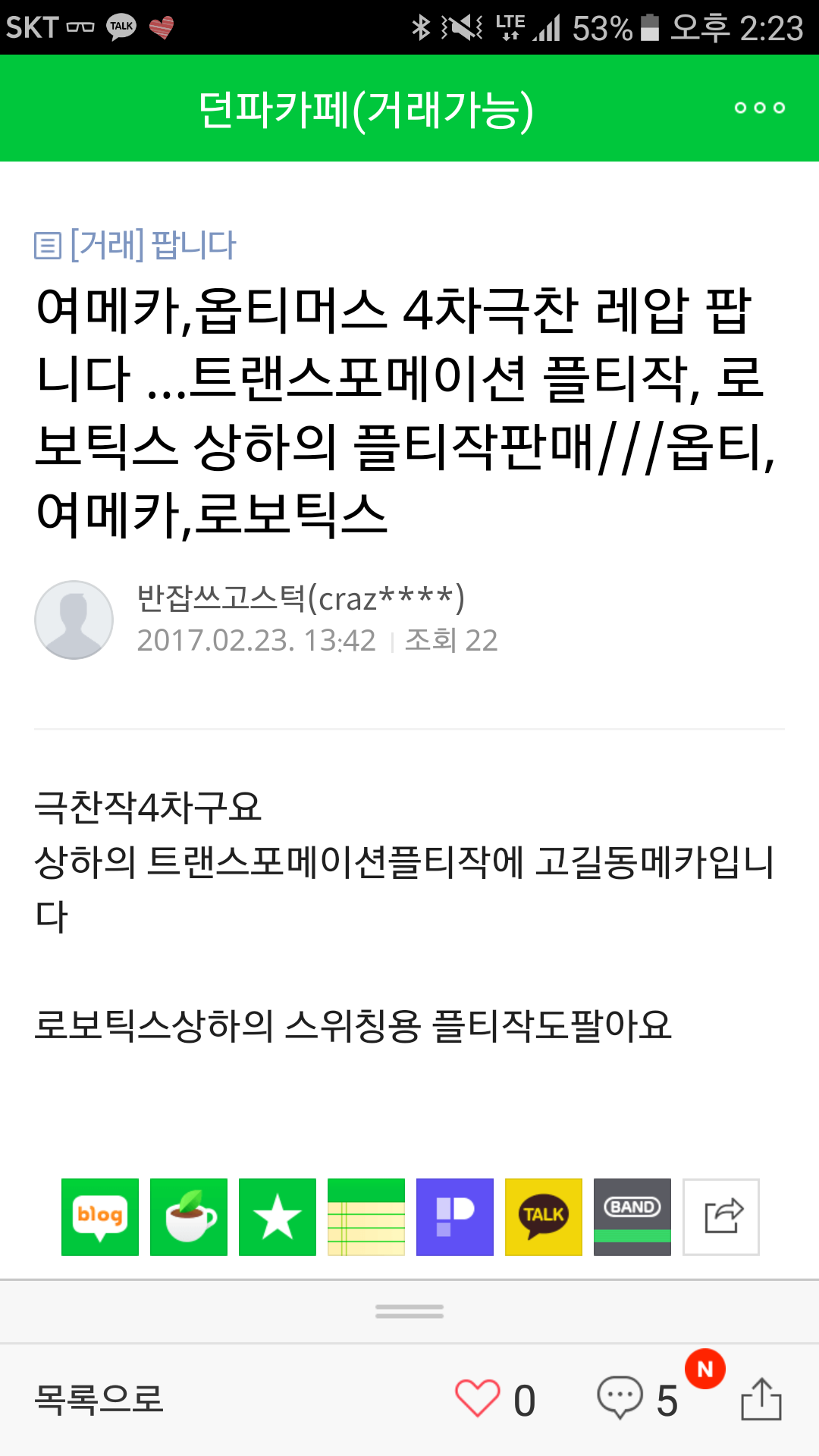Open the three-dot overflow menu
The image size is (819, 1456).
[x=759, y=108]
